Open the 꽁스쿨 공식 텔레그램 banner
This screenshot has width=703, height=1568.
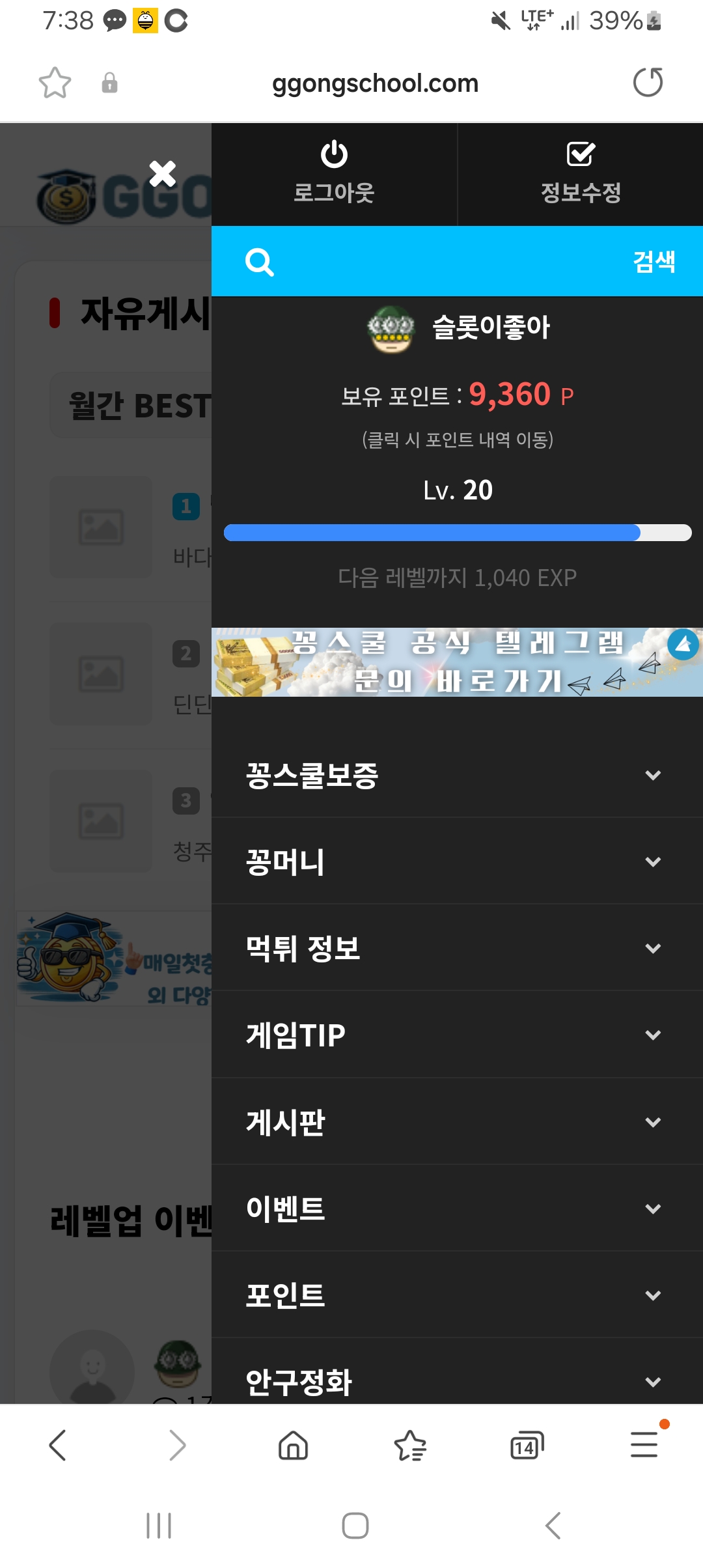[x=457, y=662]
